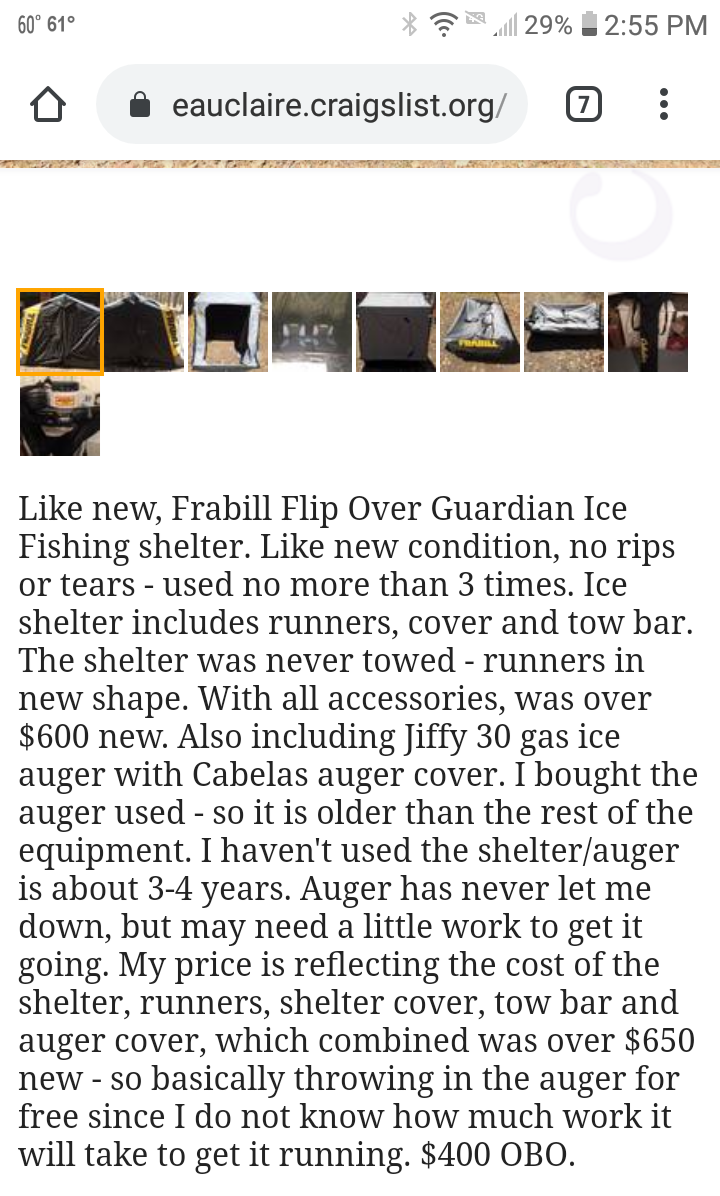Open the browser overflow menu
Image resolution: width=720 pixels, height=1196 pixels.
(x=664, y=104)
